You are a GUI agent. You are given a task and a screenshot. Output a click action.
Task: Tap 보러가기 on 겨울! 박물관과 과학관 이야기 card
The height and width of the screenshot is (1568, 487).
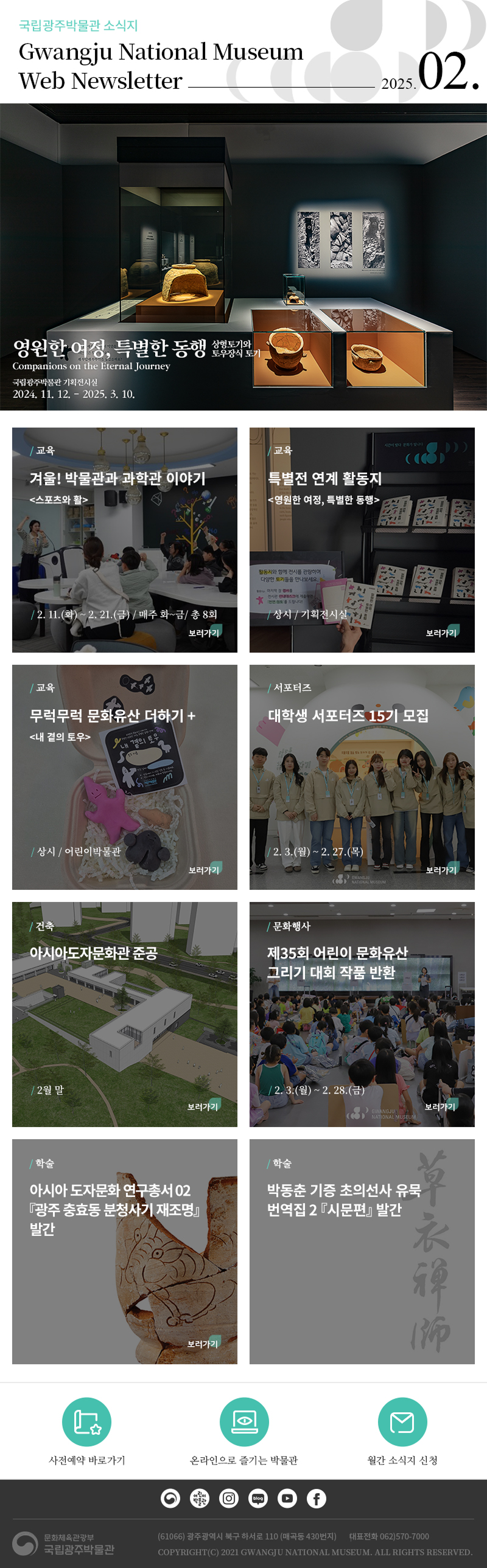pos(203,633)
